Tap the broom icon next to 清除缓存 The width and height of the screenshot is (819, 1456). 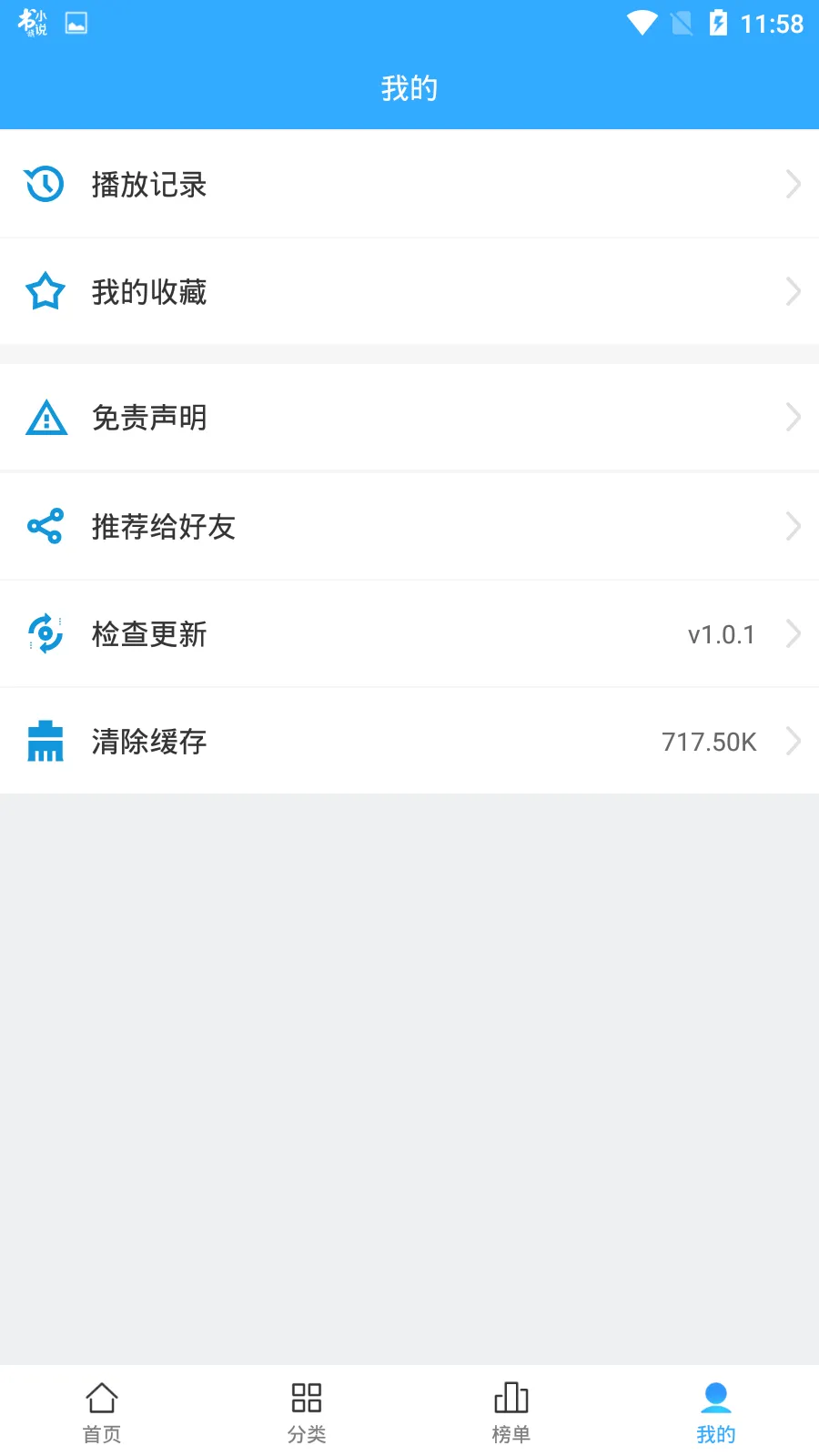point(44,741)
